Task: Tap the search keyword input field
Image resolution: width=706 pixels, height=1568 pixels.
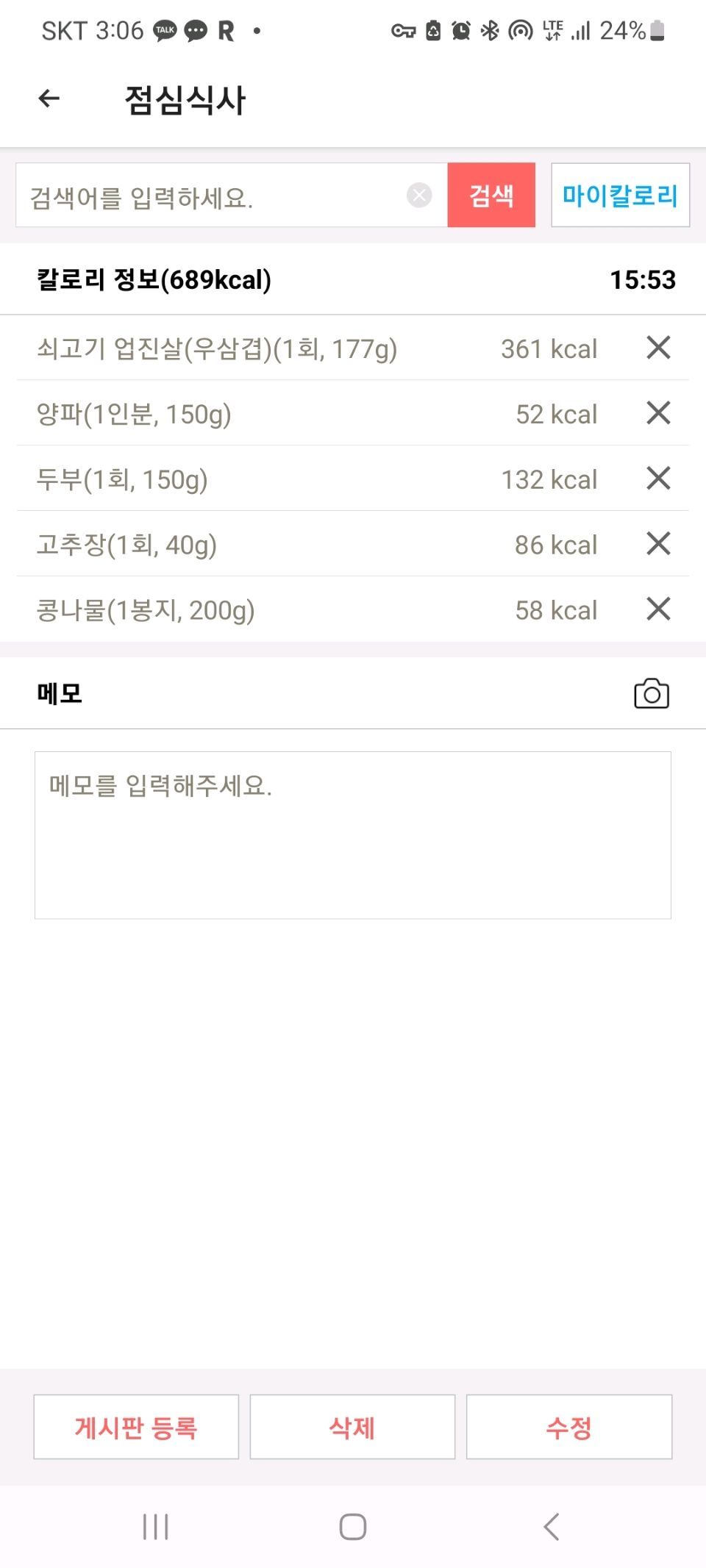Action: click(x=213, y=196)
